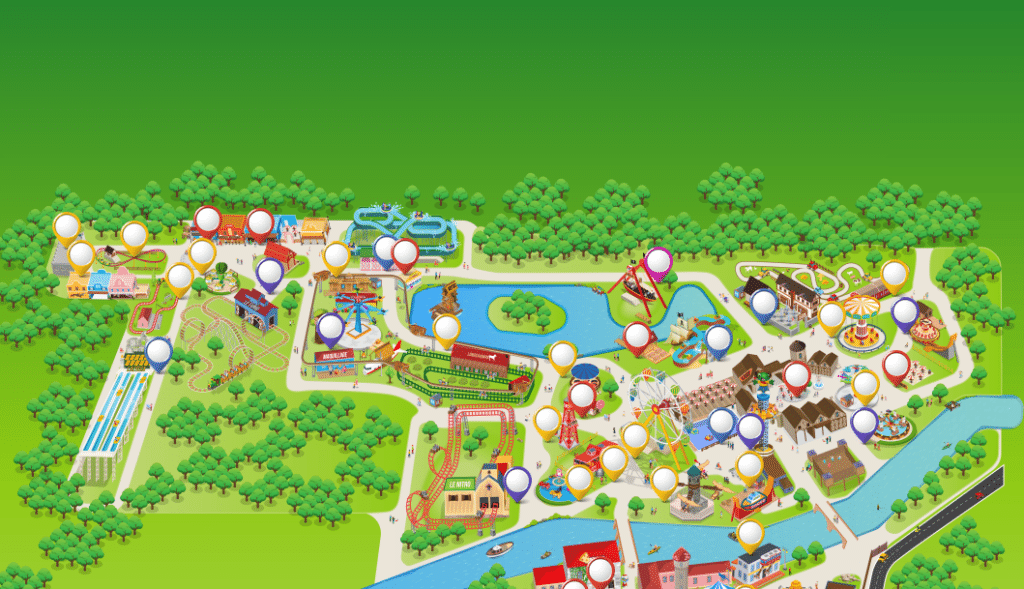Tap the yellow pin on the building across the river
This screenshot has height=589, width=1024.
tap(750, 533)
